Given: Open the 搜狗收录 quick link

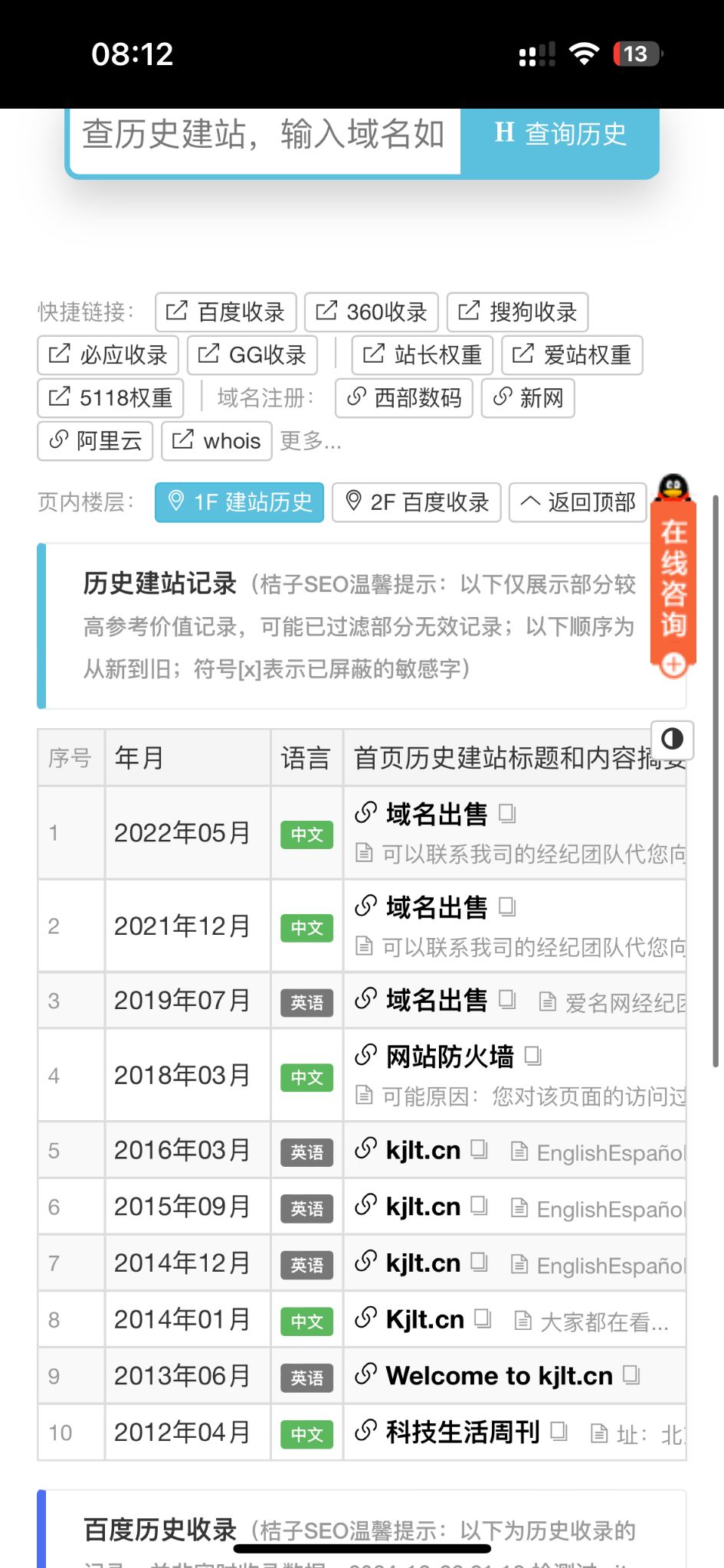Looking at the screenshot, I should (518, 312).
